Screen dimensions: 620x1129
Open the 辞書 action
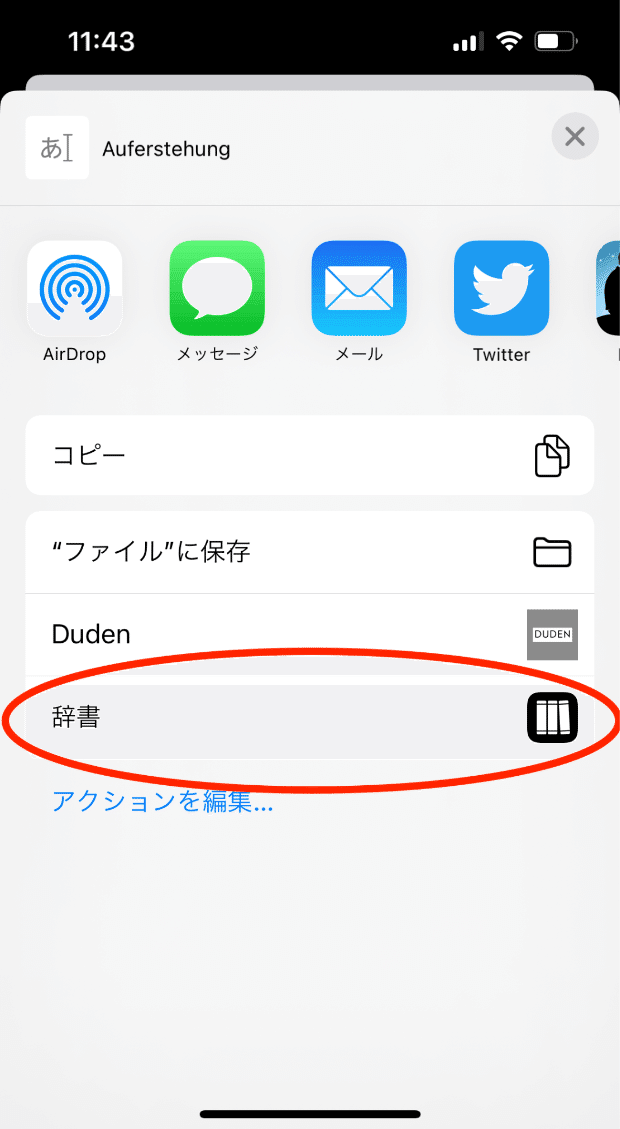click(310, 717)
